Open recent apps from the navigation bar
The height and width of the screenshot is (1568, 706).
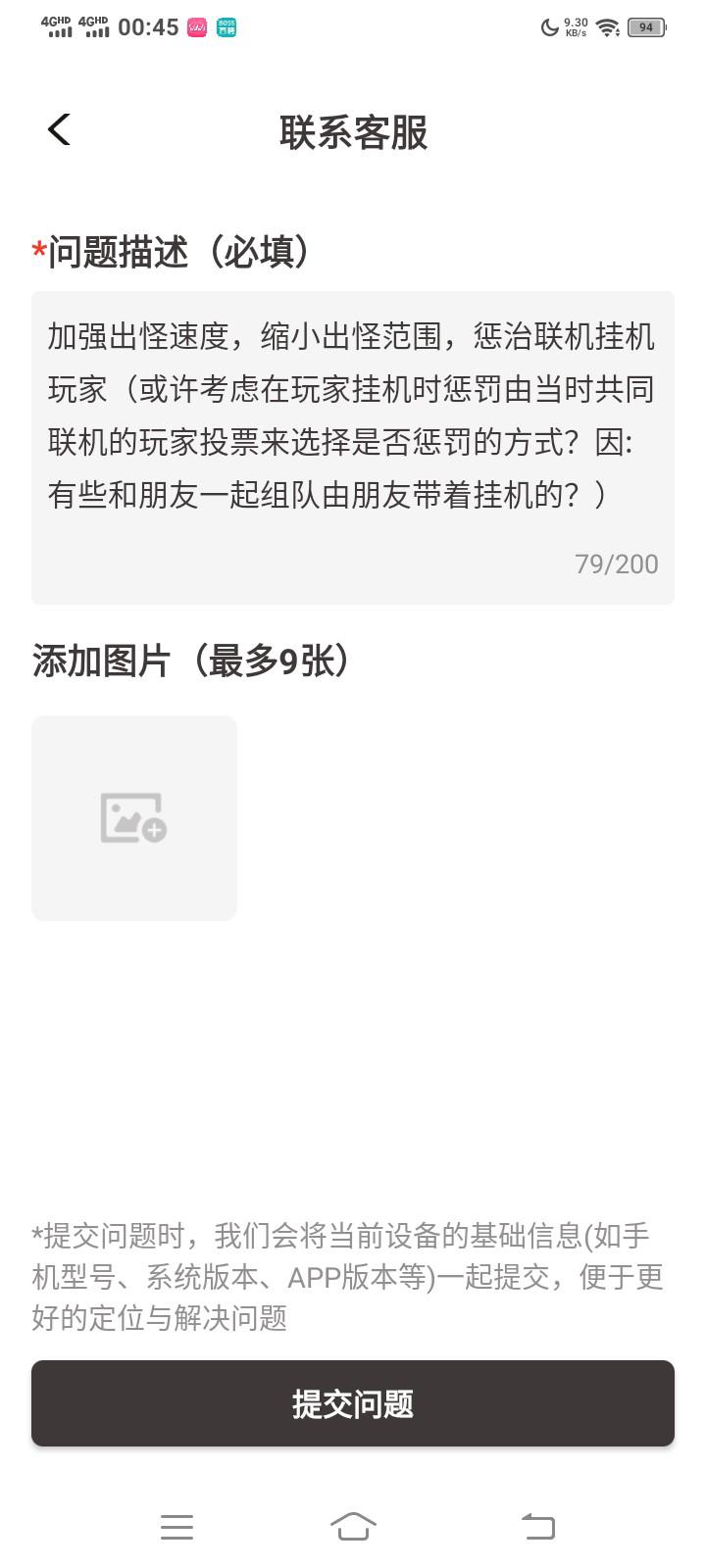176,1526
